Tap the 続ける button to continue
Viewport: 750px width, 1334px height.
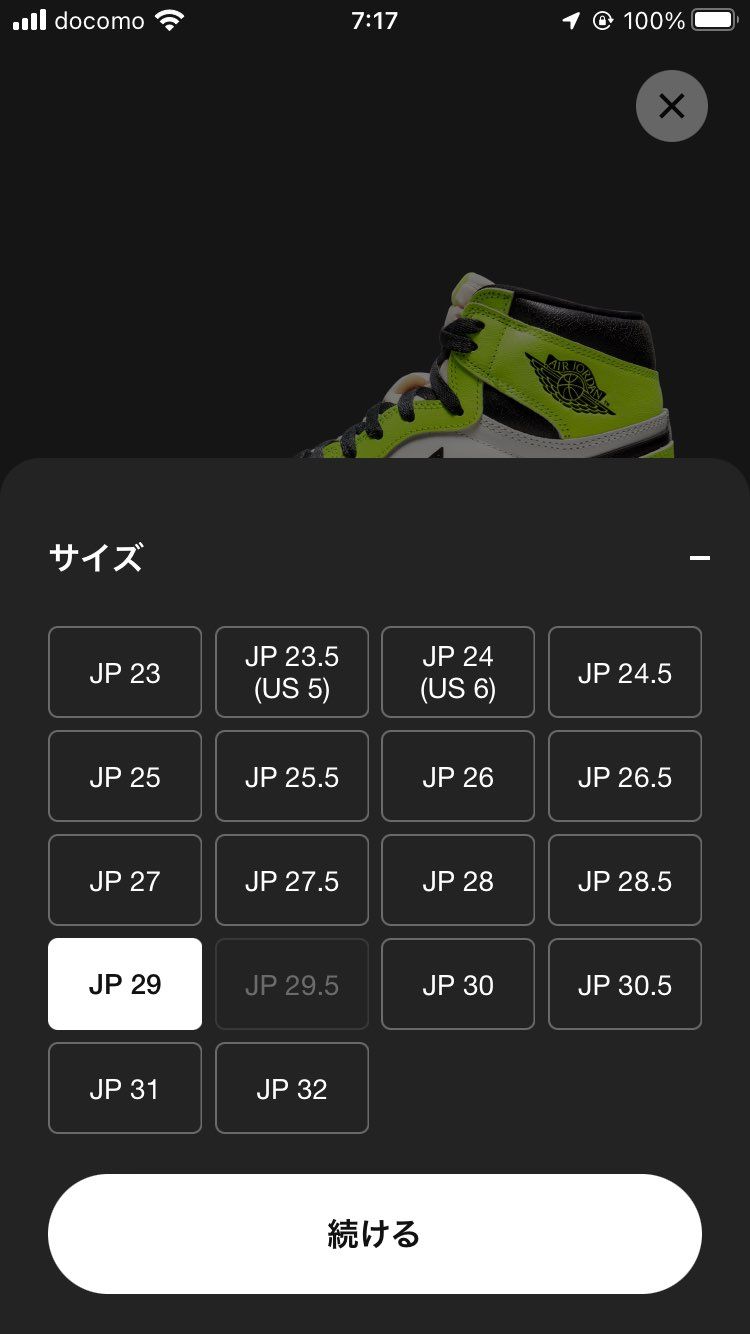click(x=375, y=1234)
